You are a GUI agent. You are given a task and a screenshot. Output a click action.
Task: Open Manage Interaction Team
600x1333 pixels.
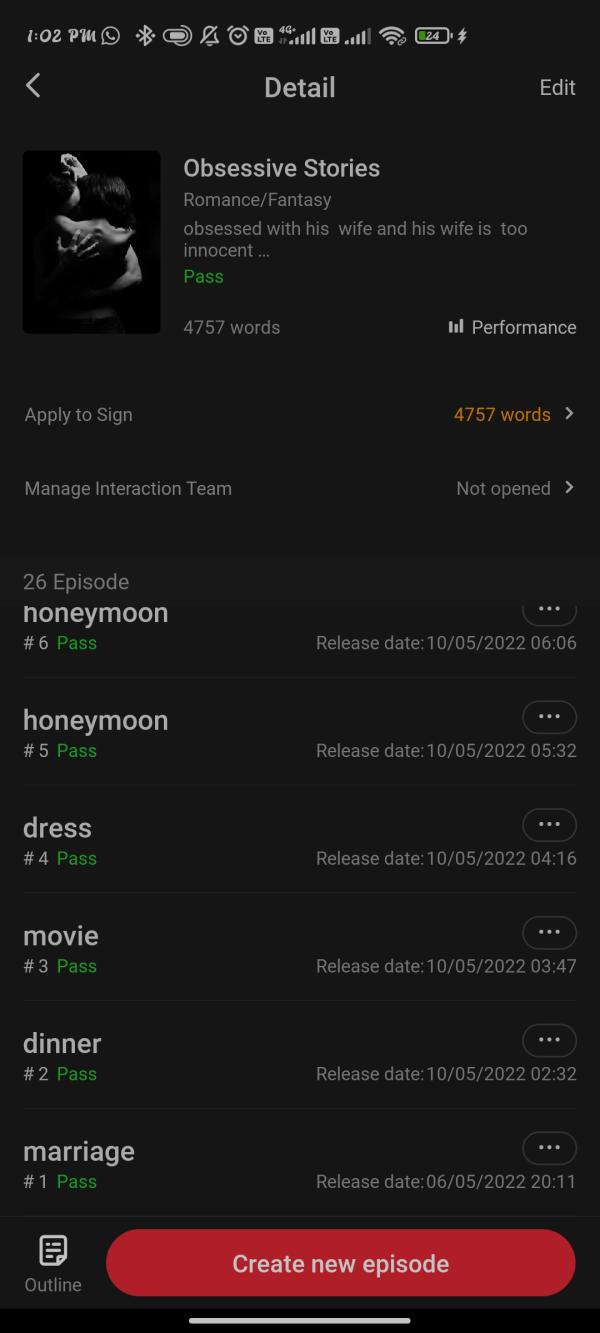coord(300,488)
